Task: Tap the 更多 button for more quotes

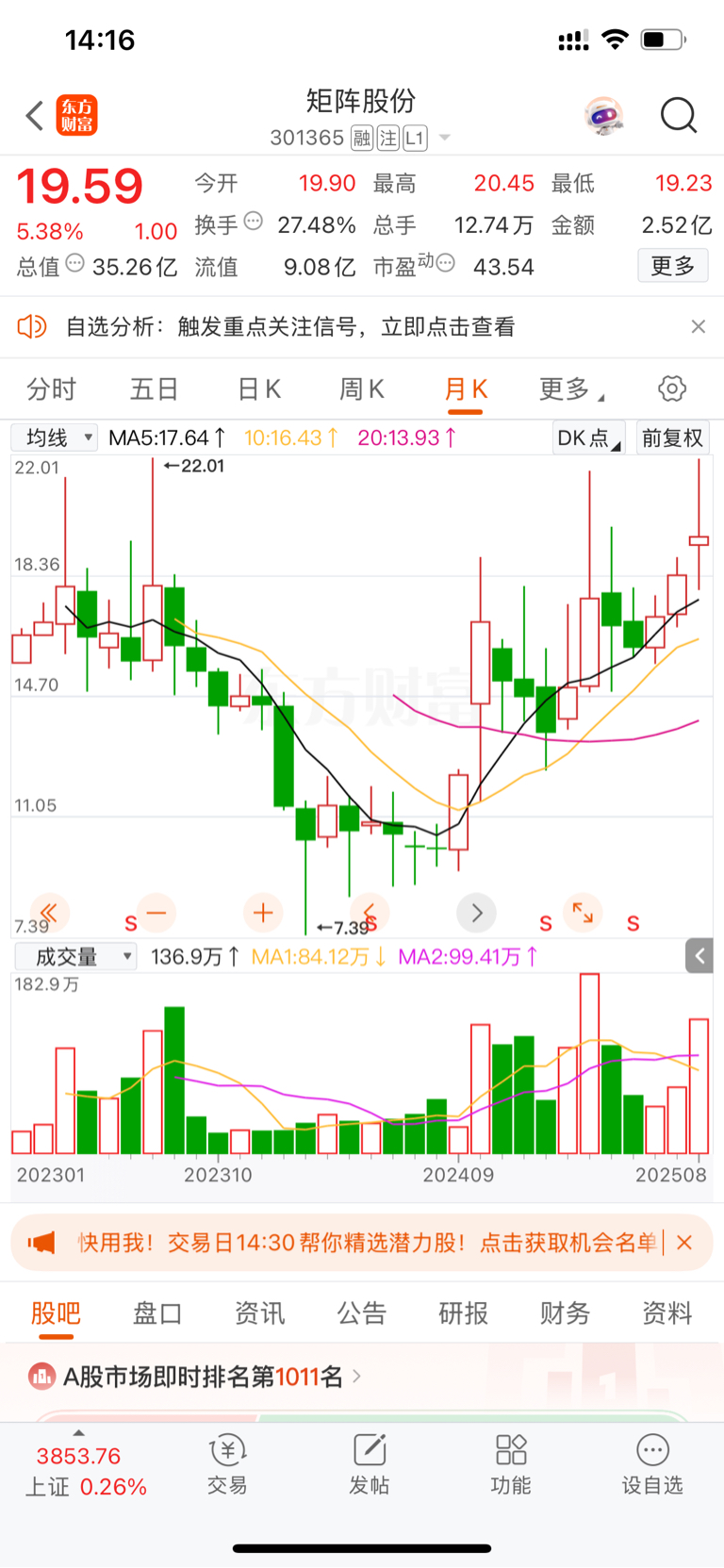Action: pyautogui.click(x=673, y=266)
